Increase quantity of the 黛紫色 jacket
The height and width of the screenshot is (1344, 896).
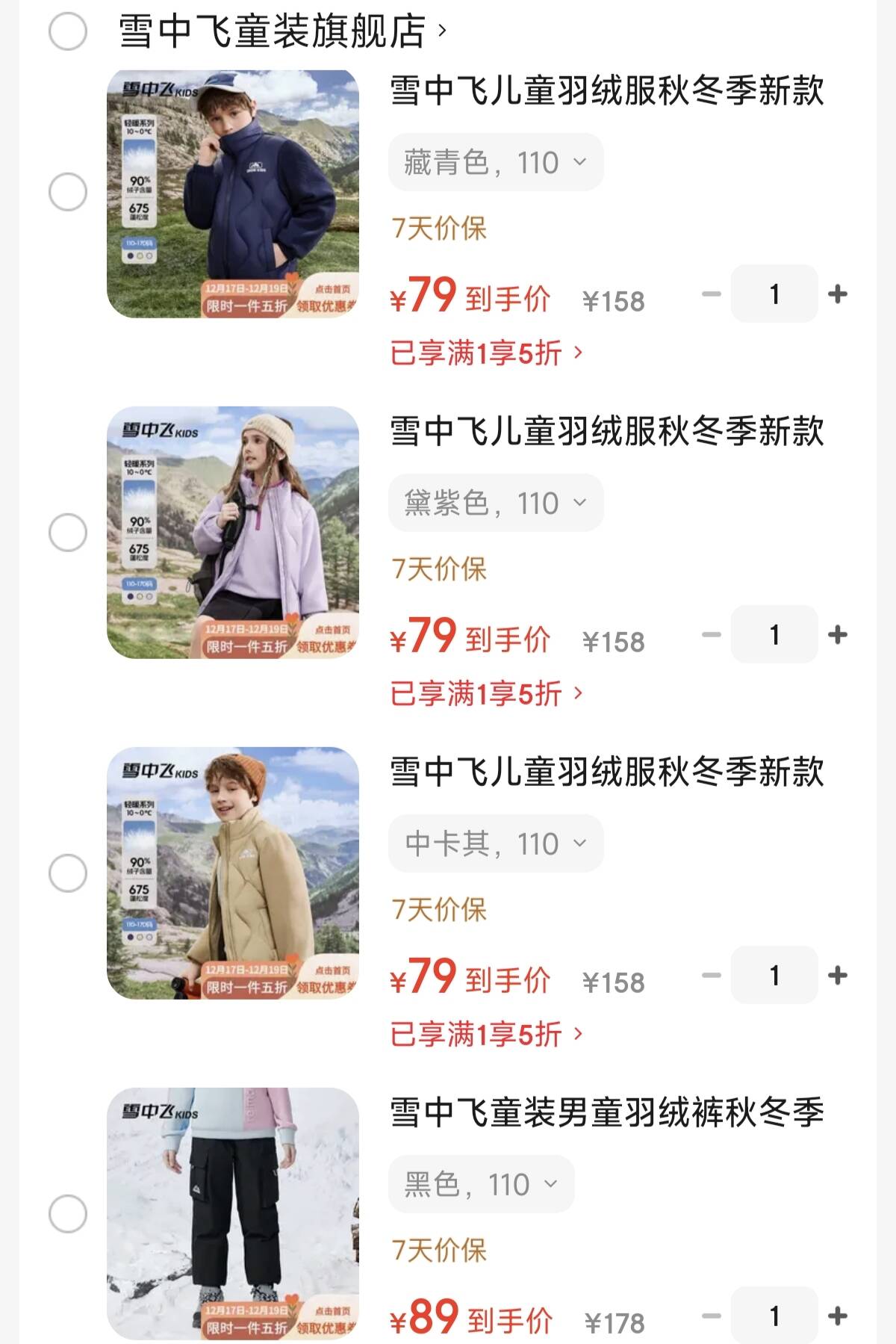point(838,634)
